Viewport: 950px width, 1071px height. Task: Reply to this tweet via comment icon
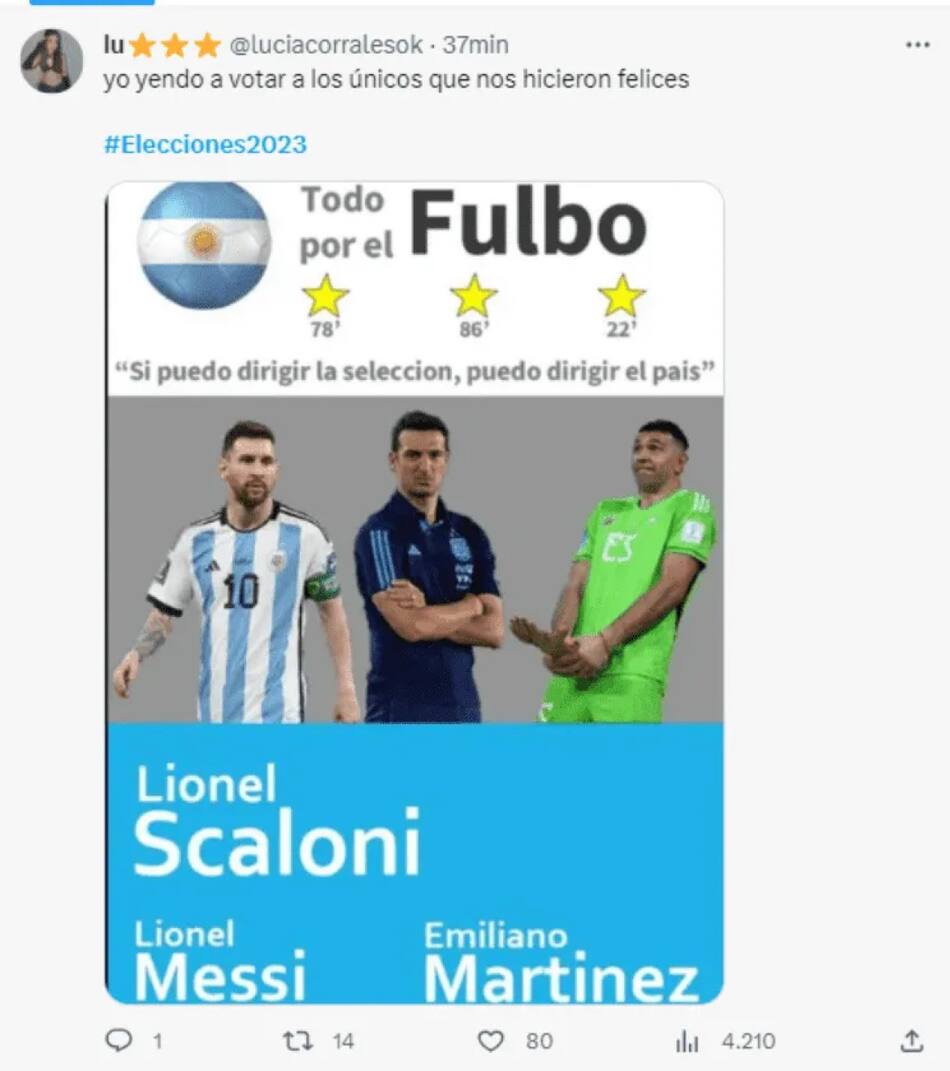[x=119, y=1041]
